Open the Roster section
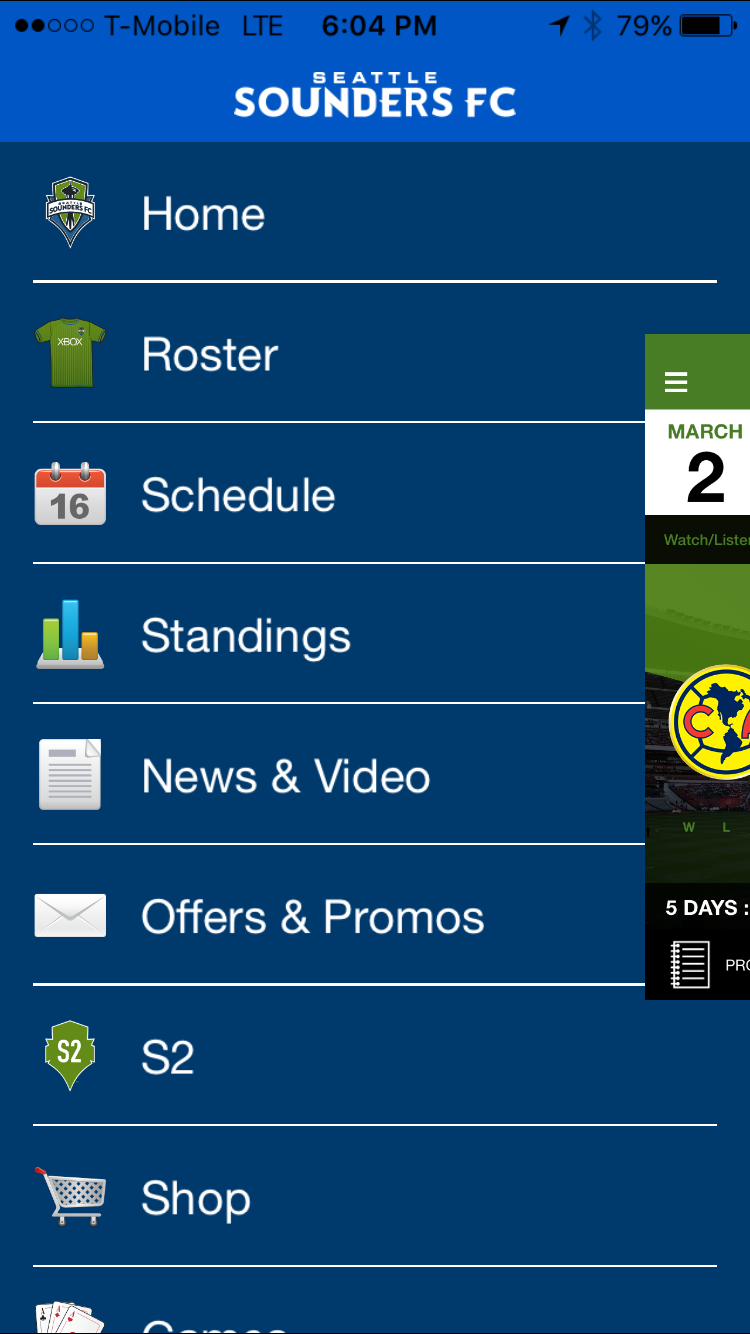 click(x=210, y=355)
